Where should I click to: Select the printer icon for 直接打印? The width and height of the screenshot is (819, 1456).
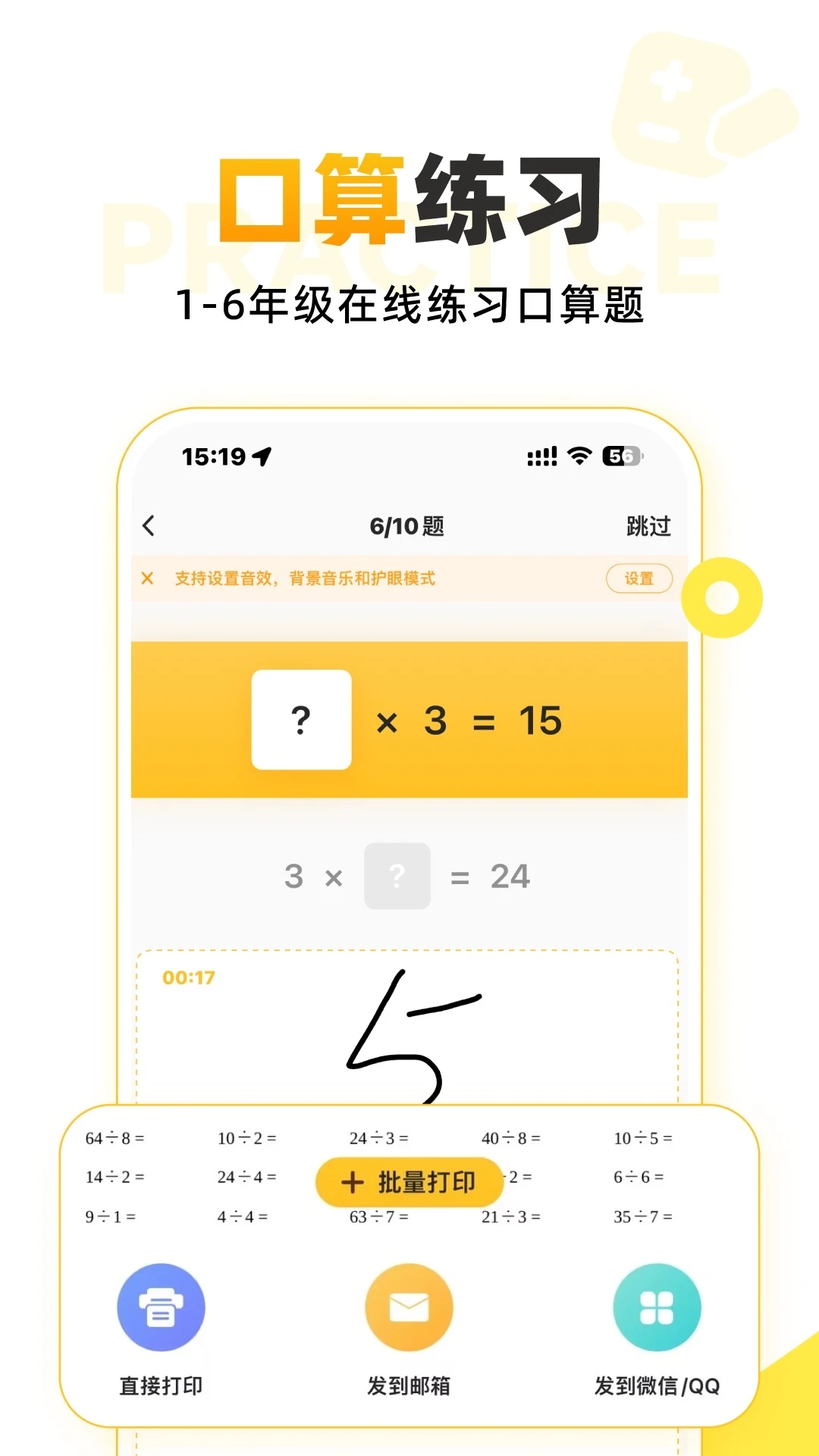pos(159,1306)
